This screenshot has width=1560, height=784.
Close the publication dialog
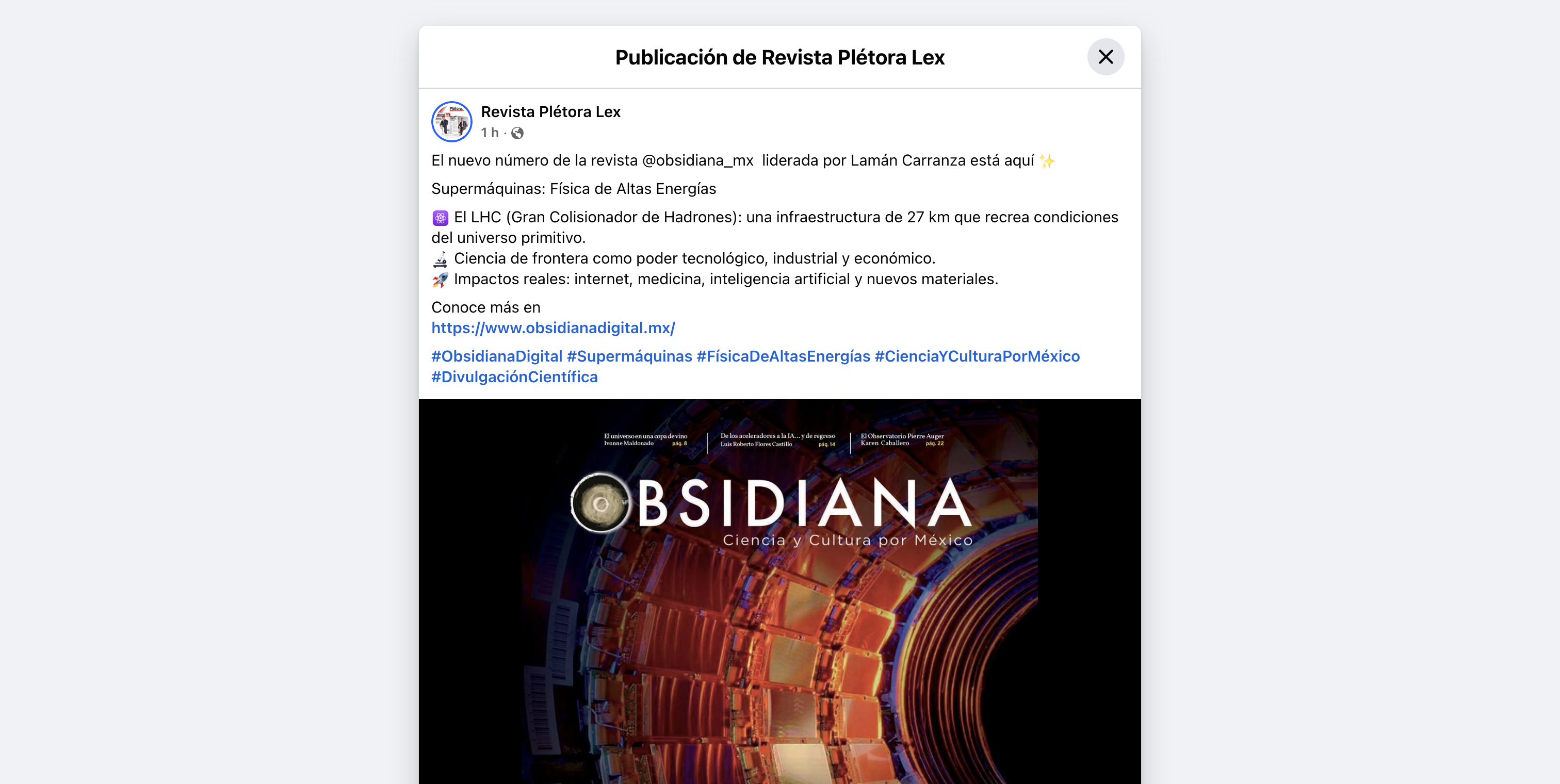point(1105,57)
